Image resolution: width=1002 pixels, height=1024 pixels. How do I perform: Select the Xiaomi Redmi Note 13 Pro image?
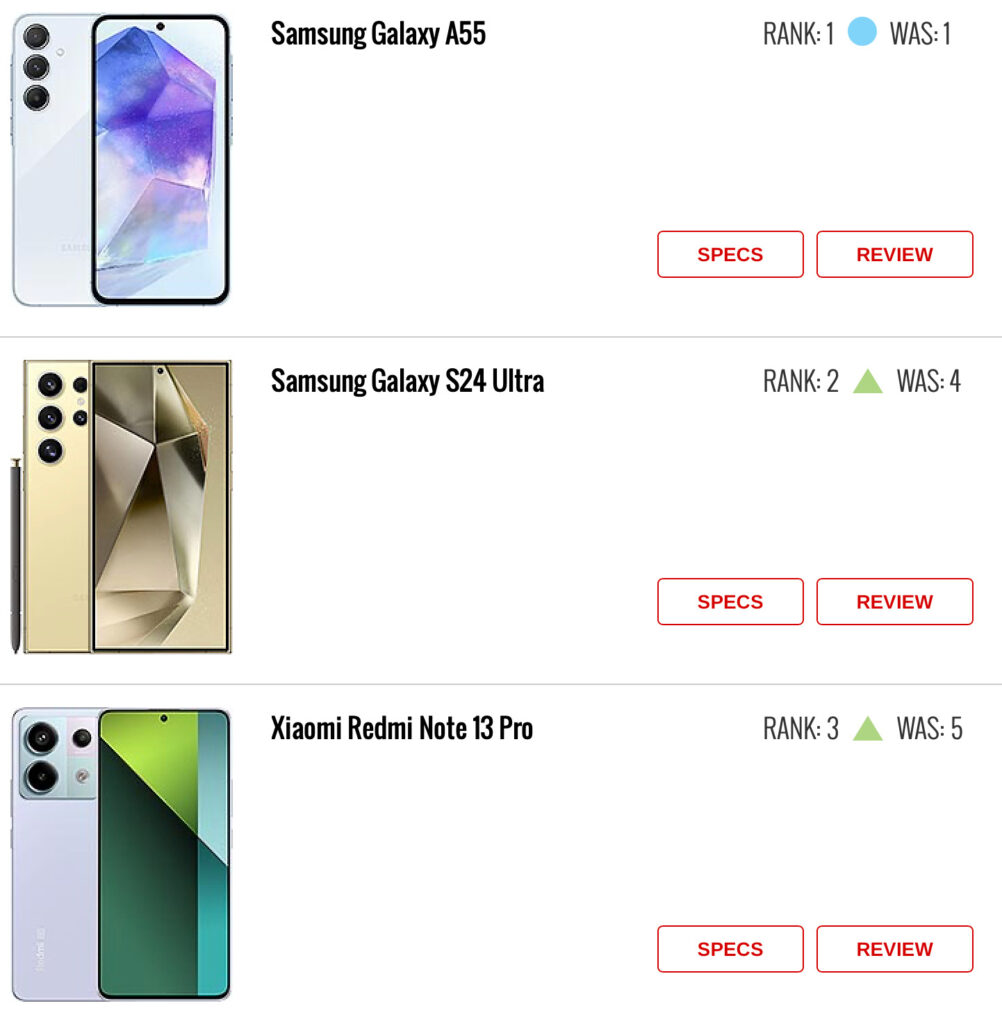click(122, 854)
